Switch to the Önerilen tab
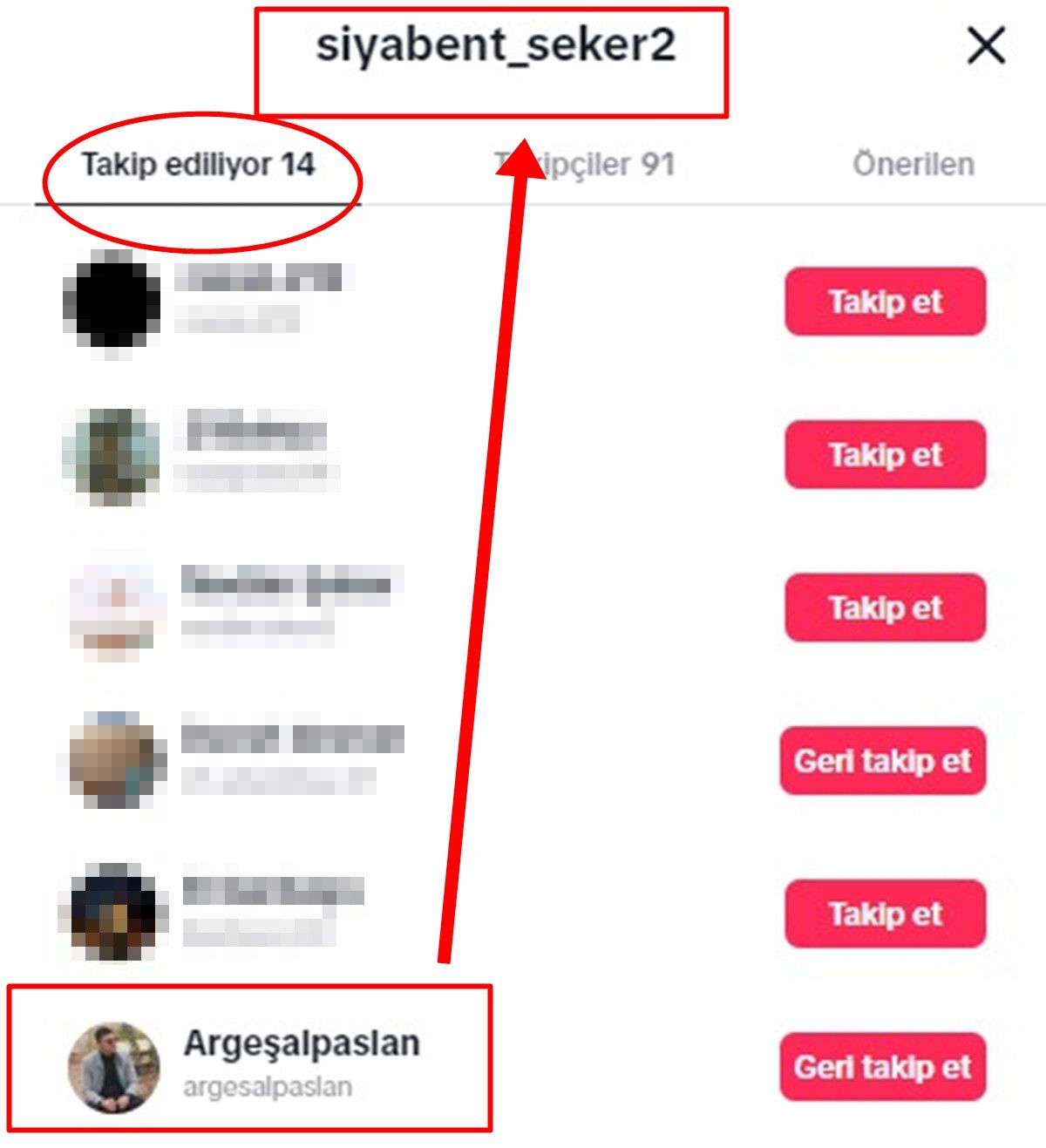Image resolution: width=1046 pixels, height=1148 pixels. click(913, 165)
